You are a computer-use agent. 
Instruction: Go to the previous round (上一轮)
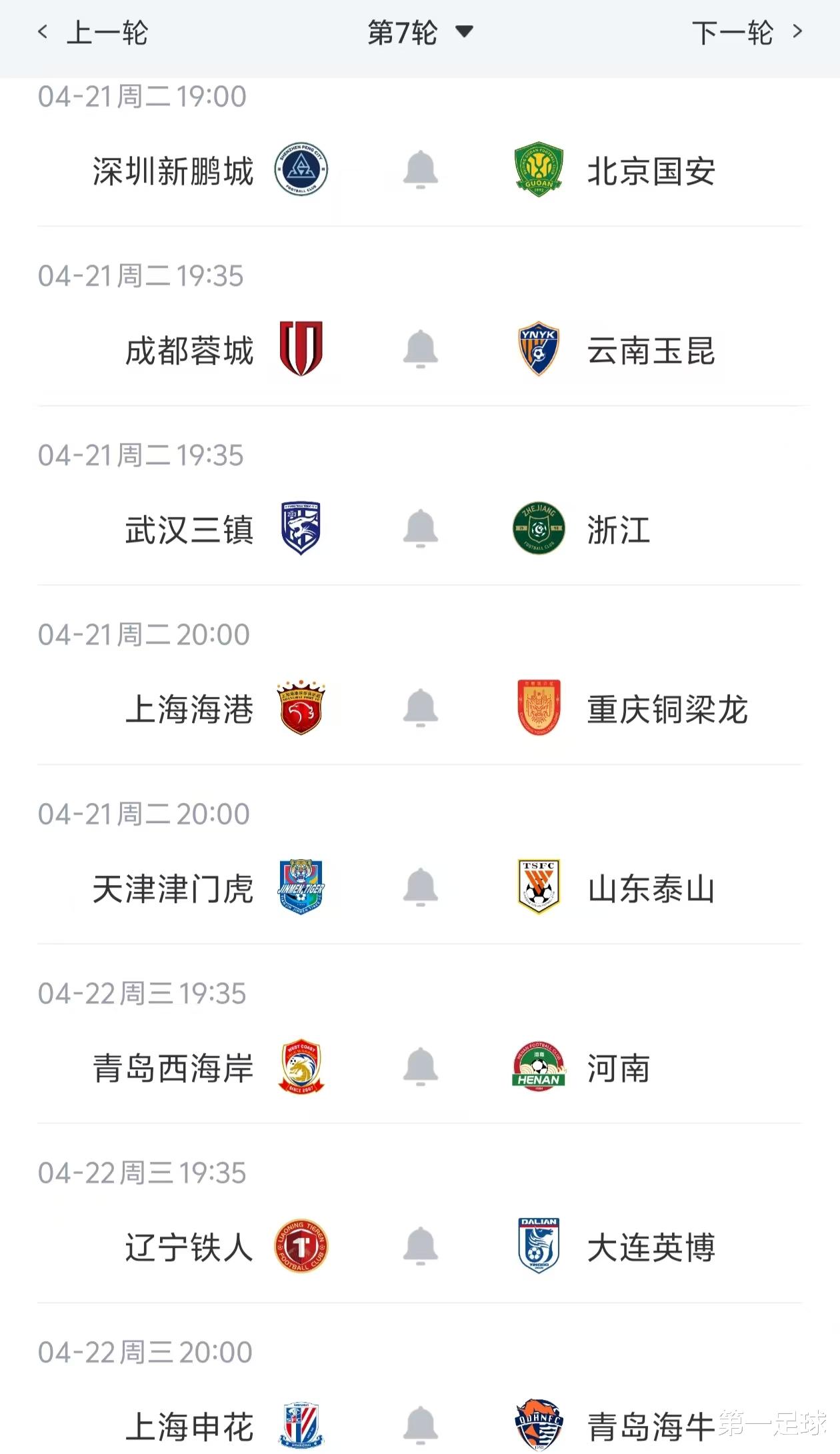(93, 32)
